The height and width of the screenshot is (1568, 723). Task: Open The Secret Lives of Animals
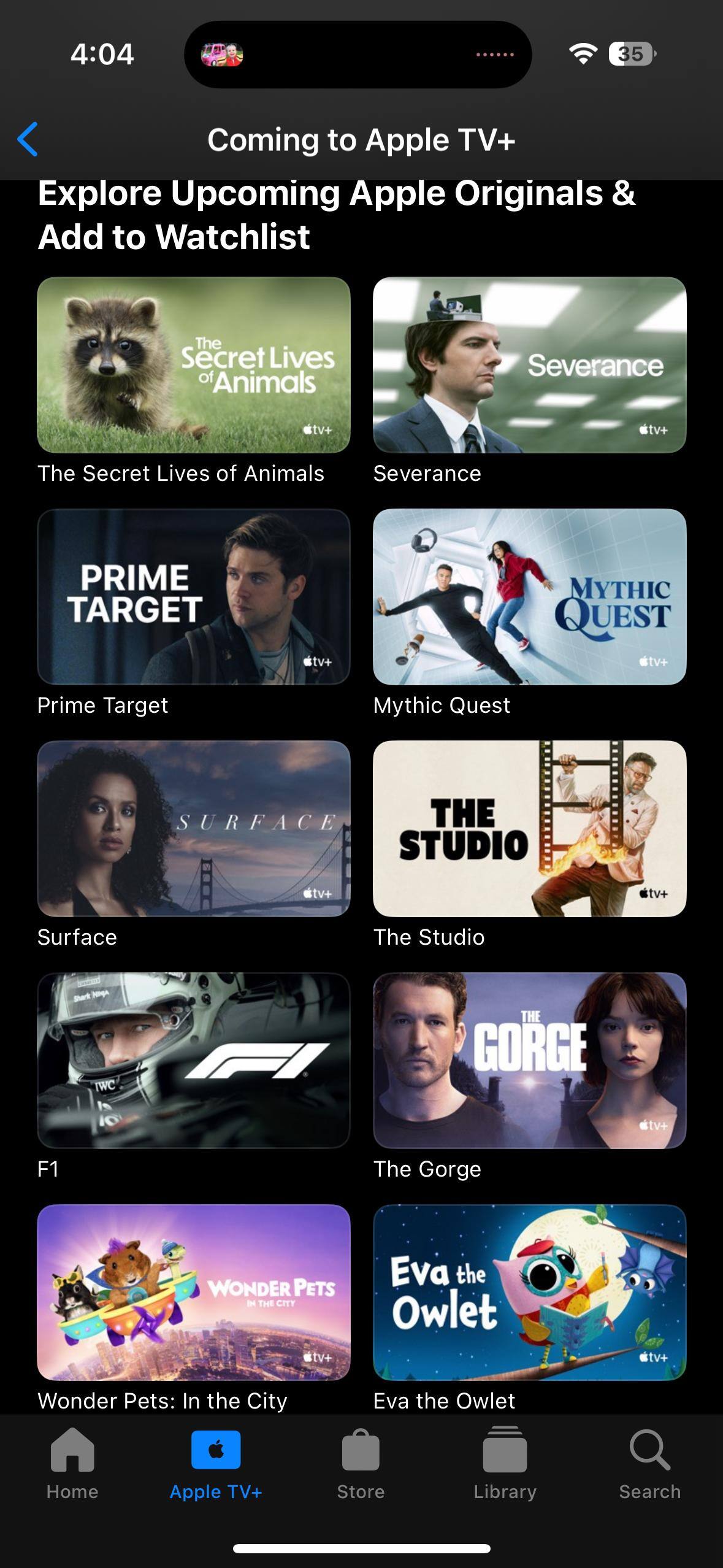[x=193, y=365]
